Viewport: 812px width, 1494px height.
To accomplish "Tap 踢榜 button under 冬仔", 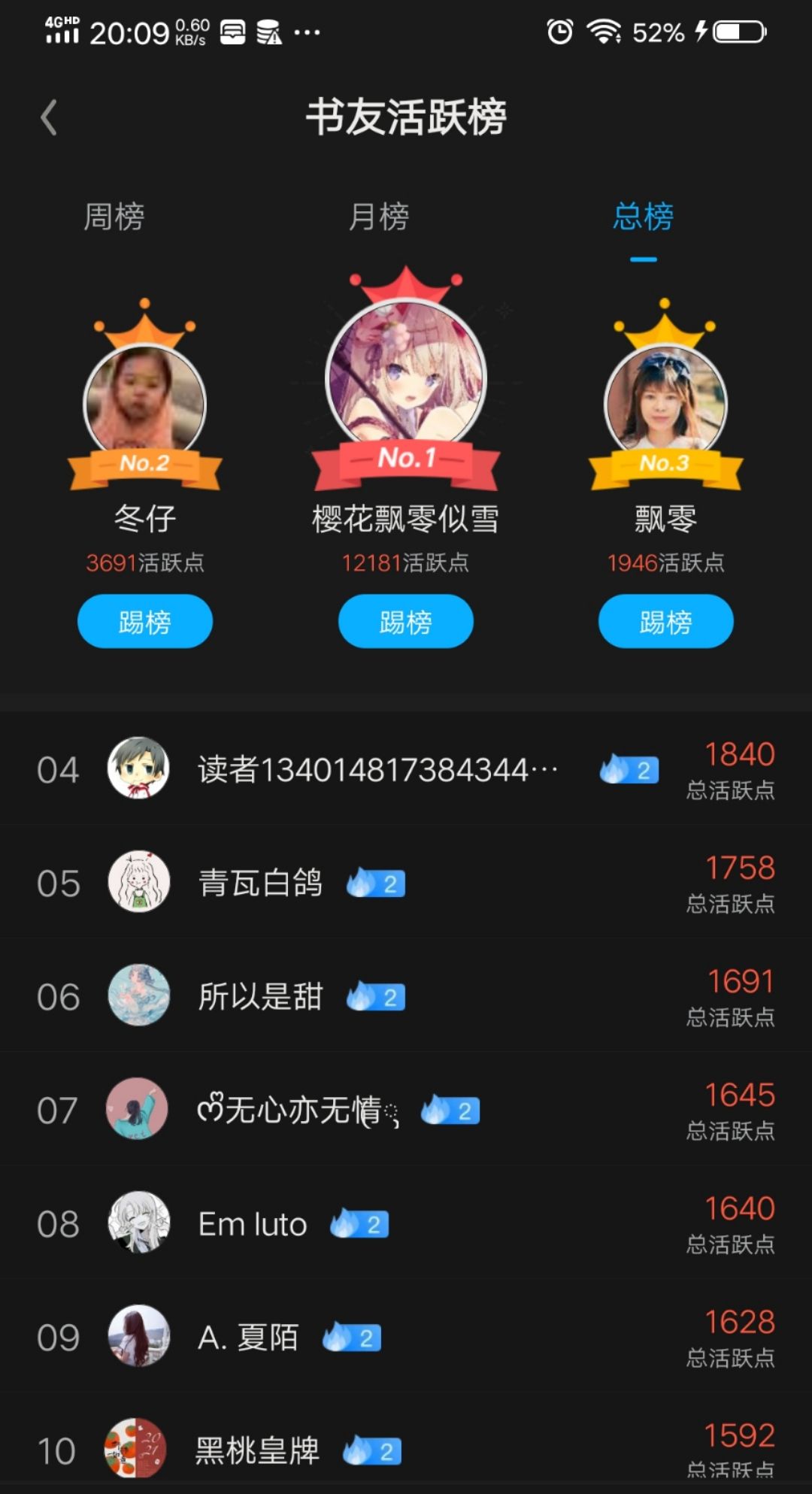I will coord(145,621).
